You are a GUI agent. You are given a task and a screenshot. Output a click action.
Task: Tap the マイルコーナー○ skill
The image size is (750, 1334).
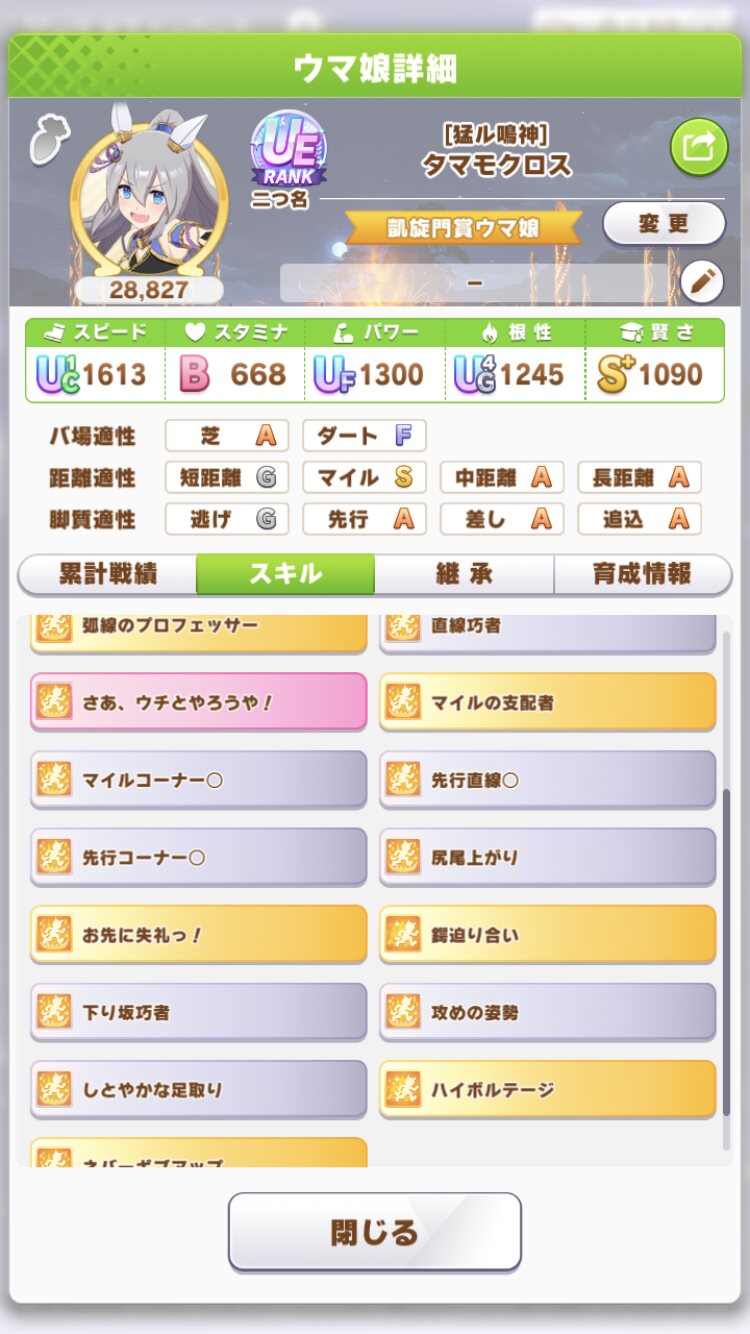click(x=199, y=780)
